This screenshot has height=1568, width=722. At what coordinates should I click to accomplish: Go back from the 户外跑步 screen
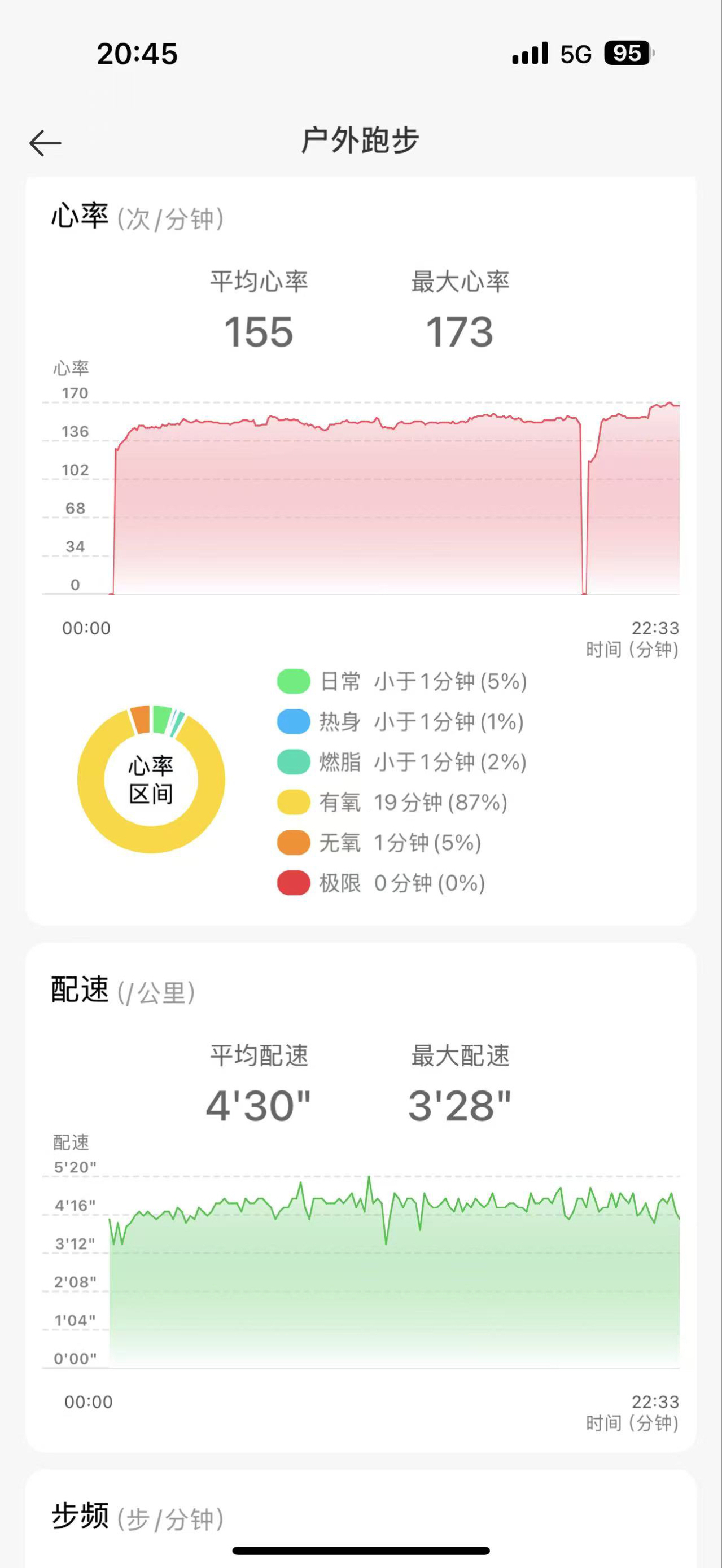(45, 143)
